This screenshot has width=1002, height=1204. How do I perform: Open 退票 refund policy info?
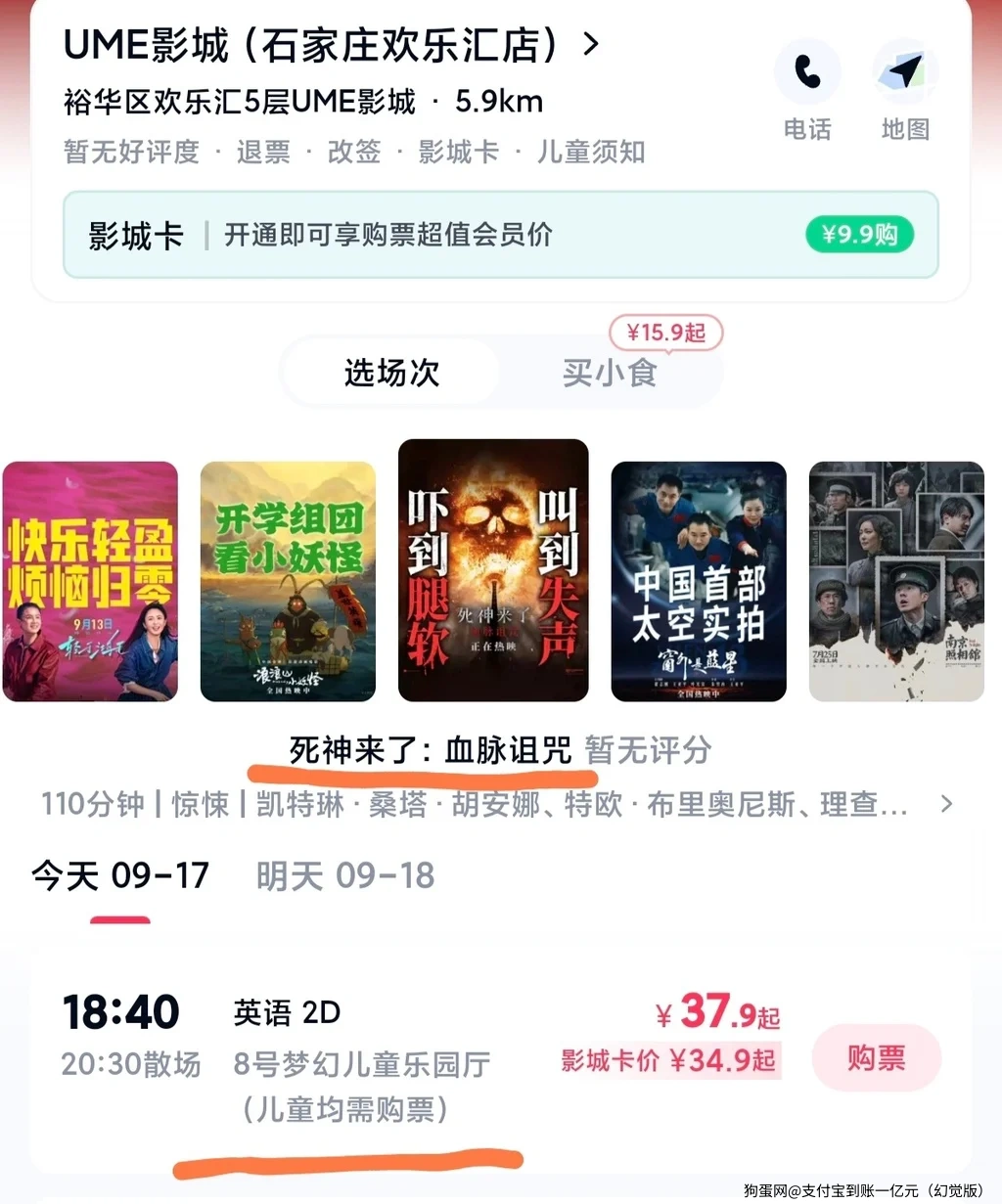(263, 153)
